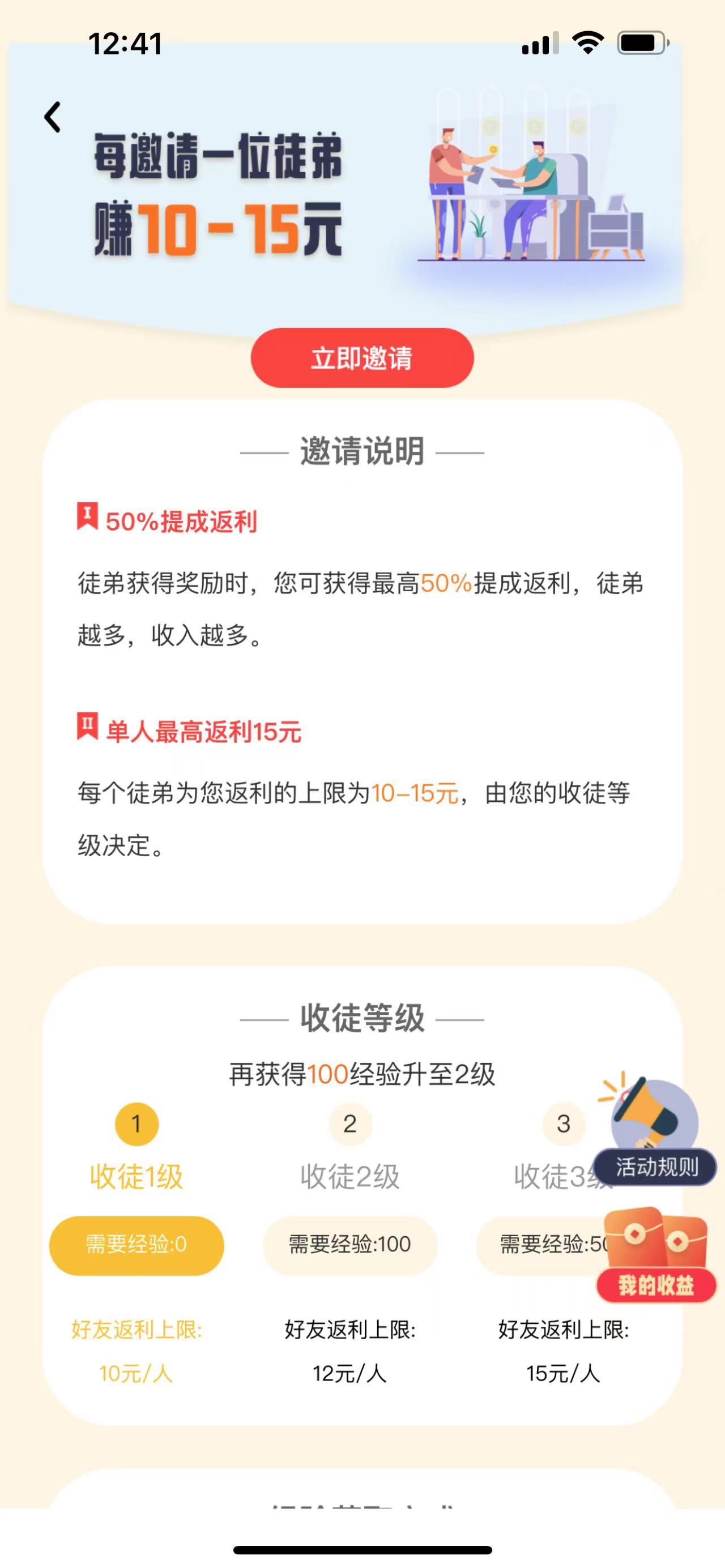Click the back arrow at top left
This screenshot has height=1568, width=725.
click(52, 117)
